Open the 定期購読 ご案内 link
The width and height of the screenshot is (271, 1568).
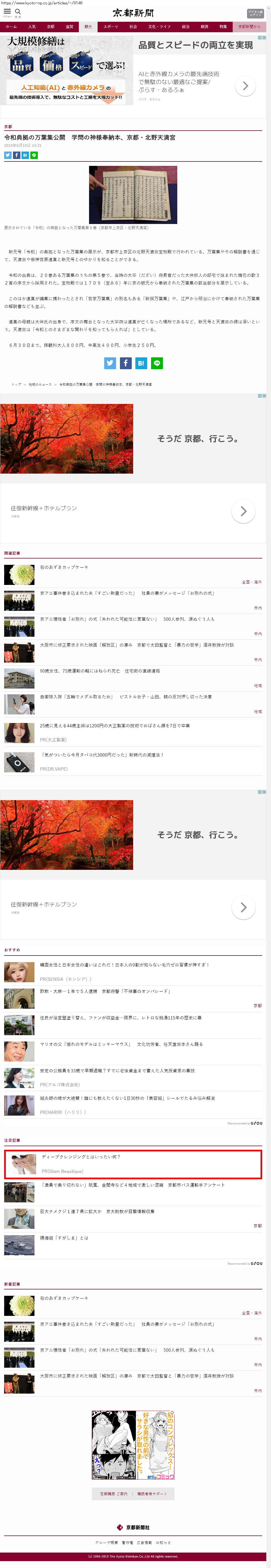click(x=114, y=1494)
